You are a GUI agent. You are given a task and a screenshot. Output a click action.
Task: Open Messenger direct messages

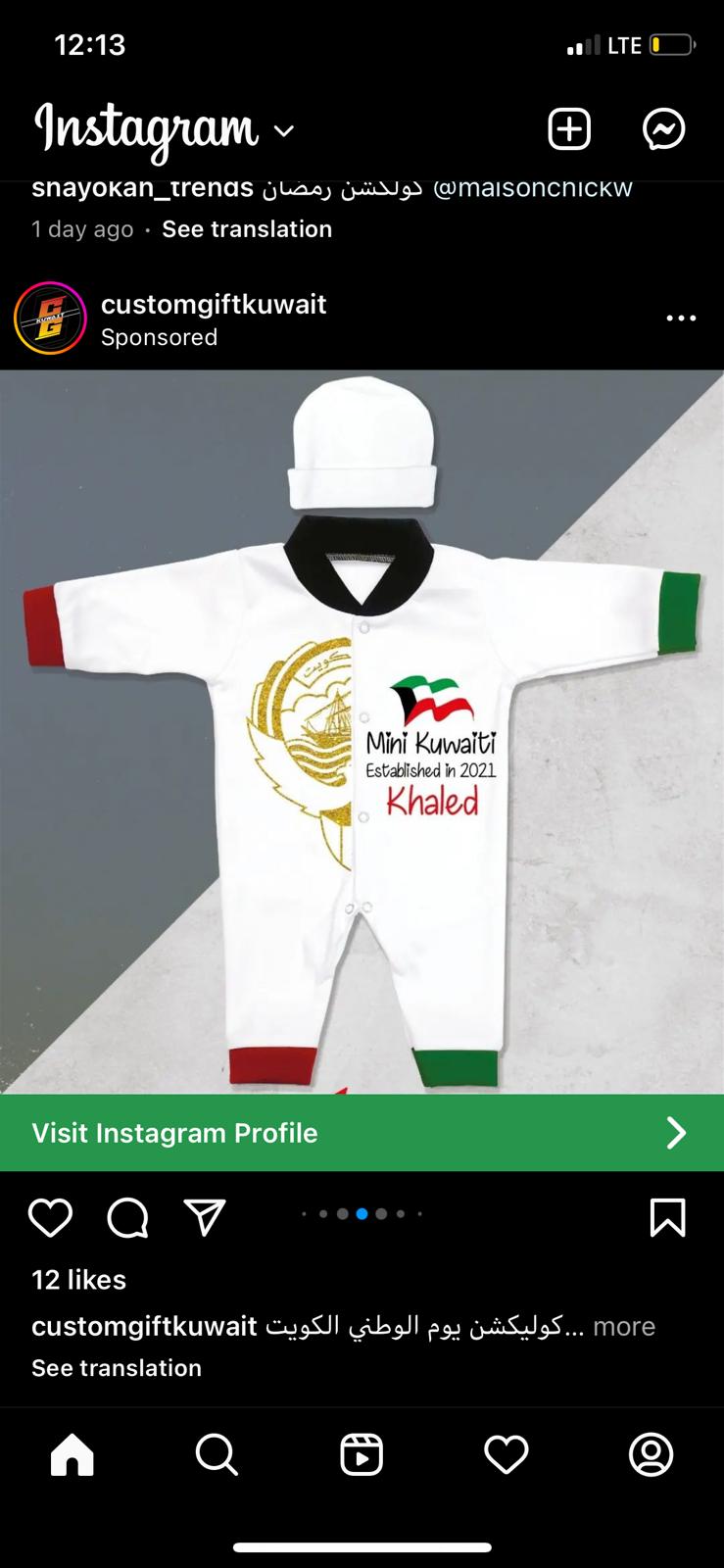(663, 128)
